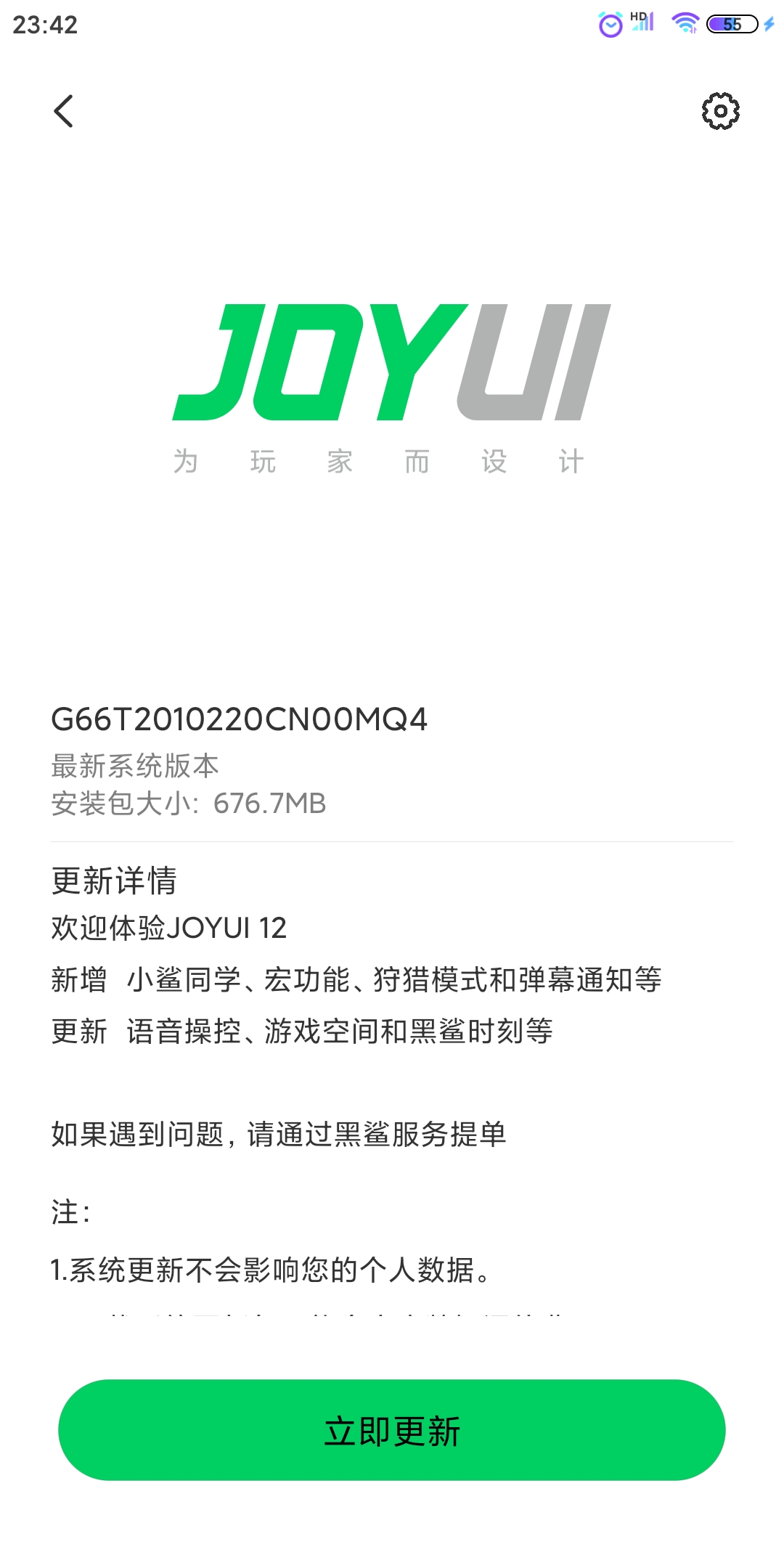Open the update settings gear icon
Viewport: 784px width, 1568px height.
click(720, 111)
